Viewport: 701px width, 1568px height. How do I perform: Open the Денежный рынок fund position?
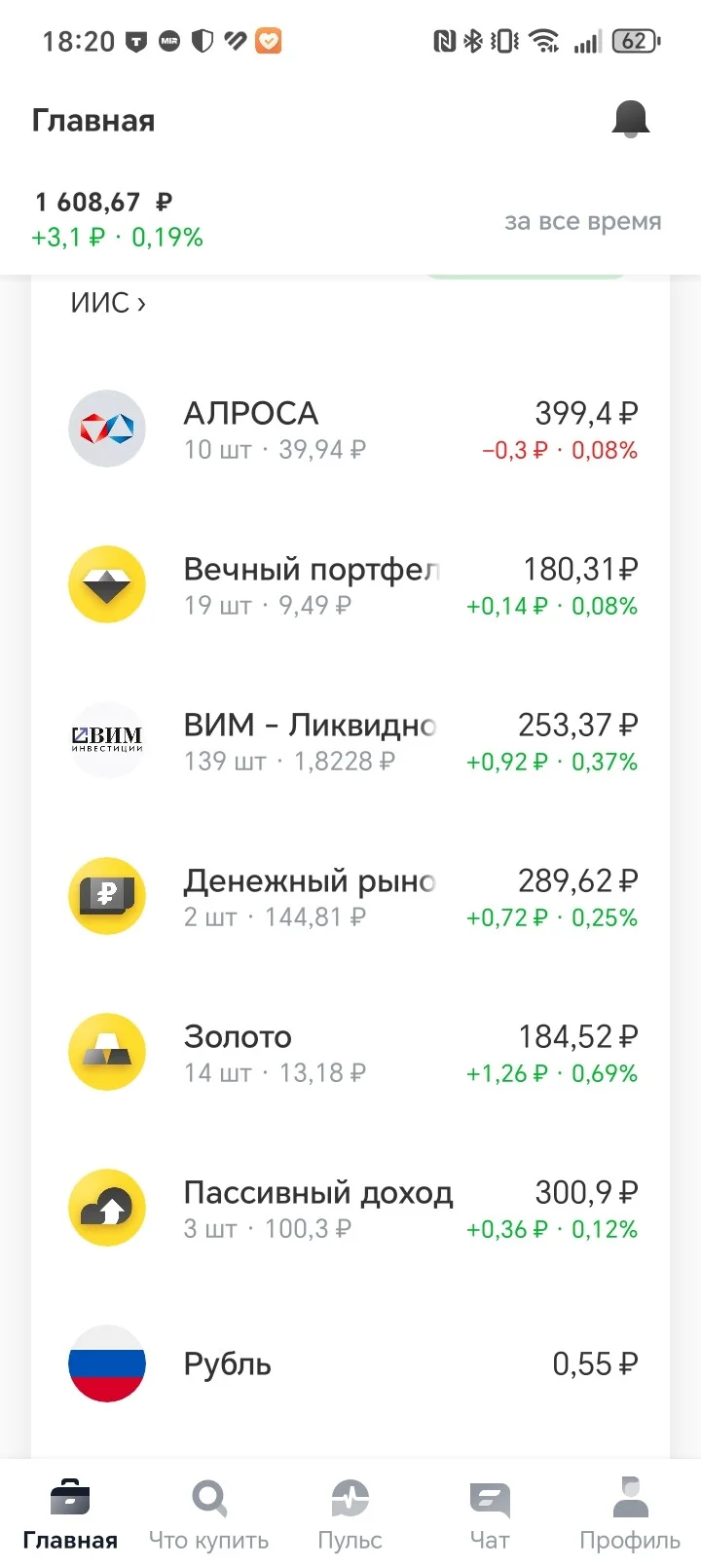coord(350,896)
